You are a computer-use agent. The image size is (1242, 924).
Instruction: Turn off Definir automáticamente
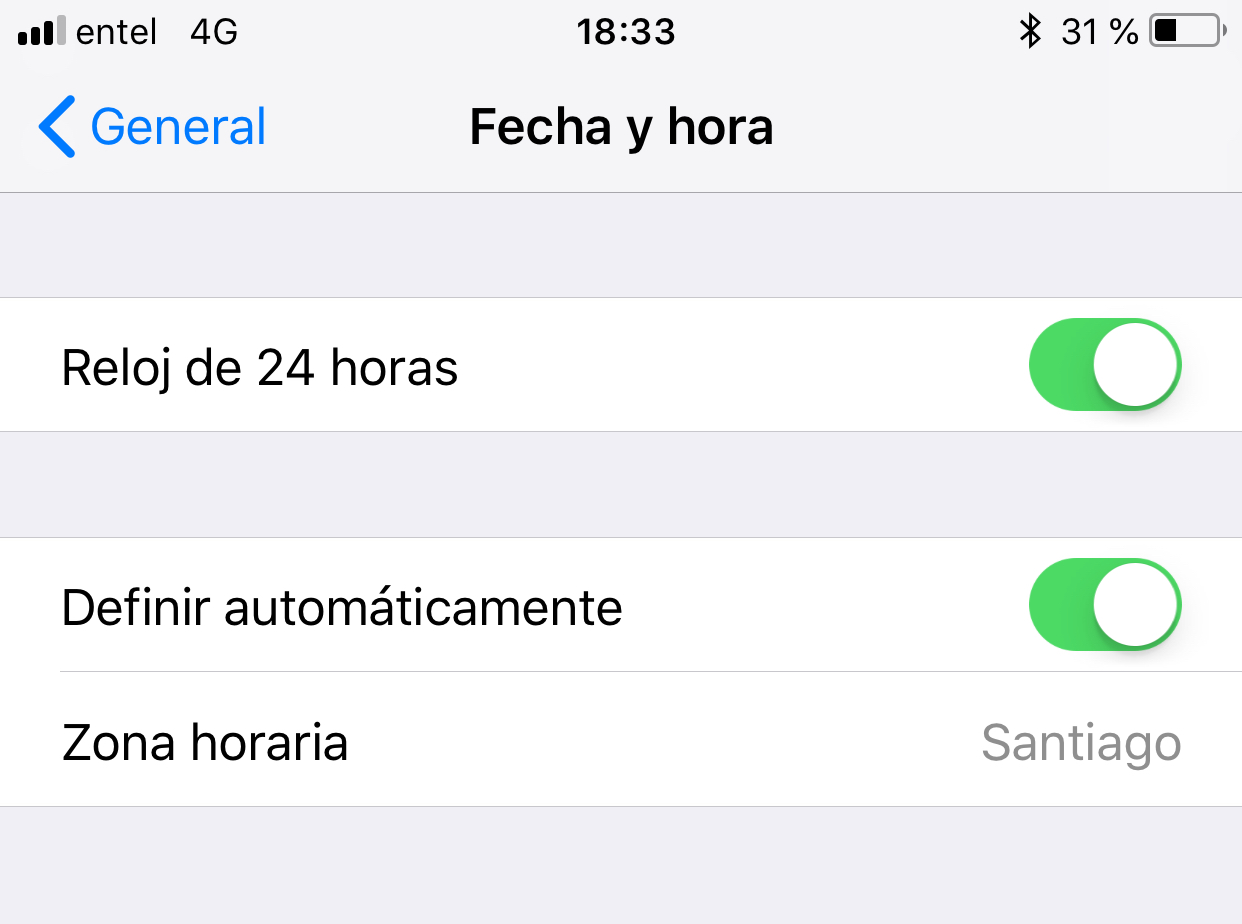[x=1104, y=605]
